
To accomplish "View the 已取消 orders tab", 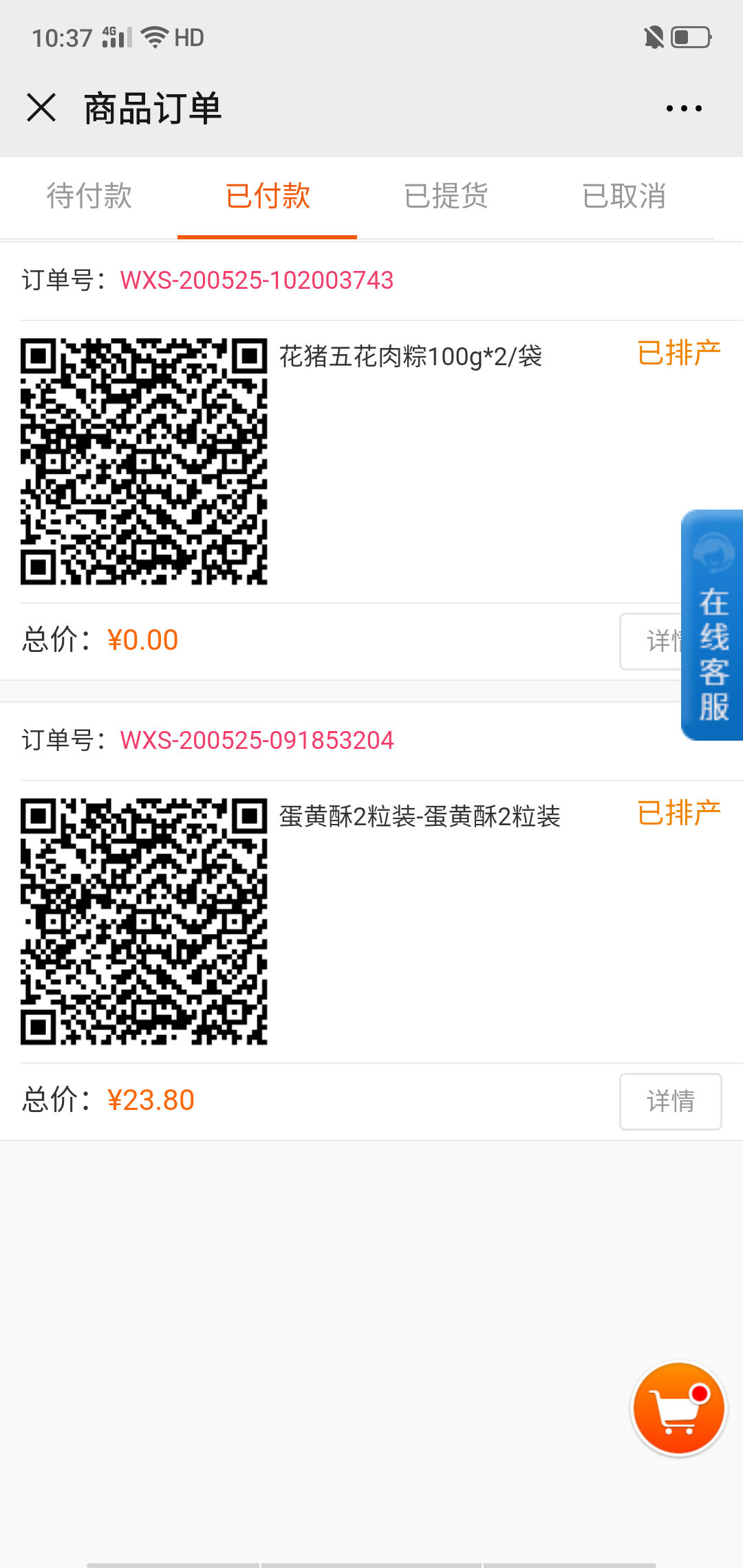I will coord(624,196).
